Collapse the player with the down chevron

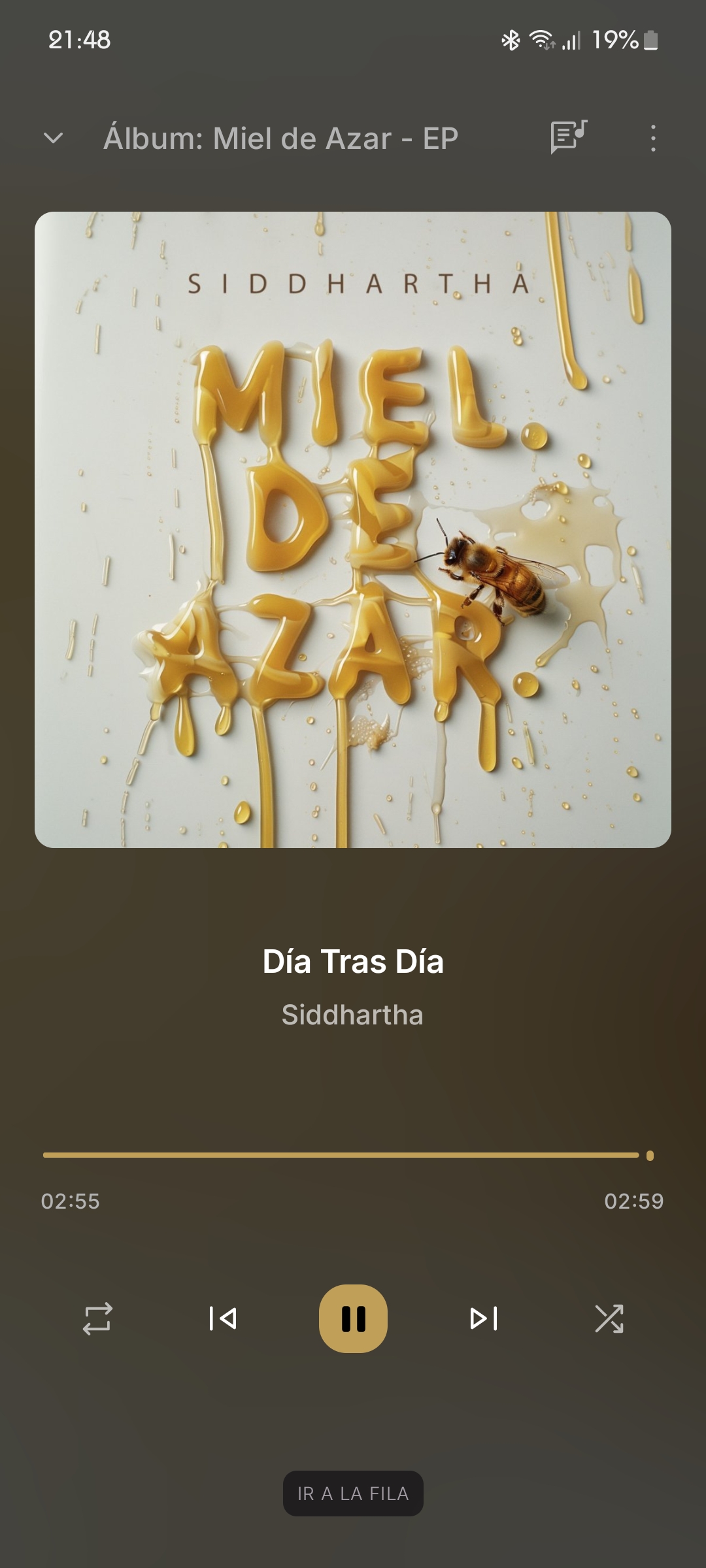point(53,138)
